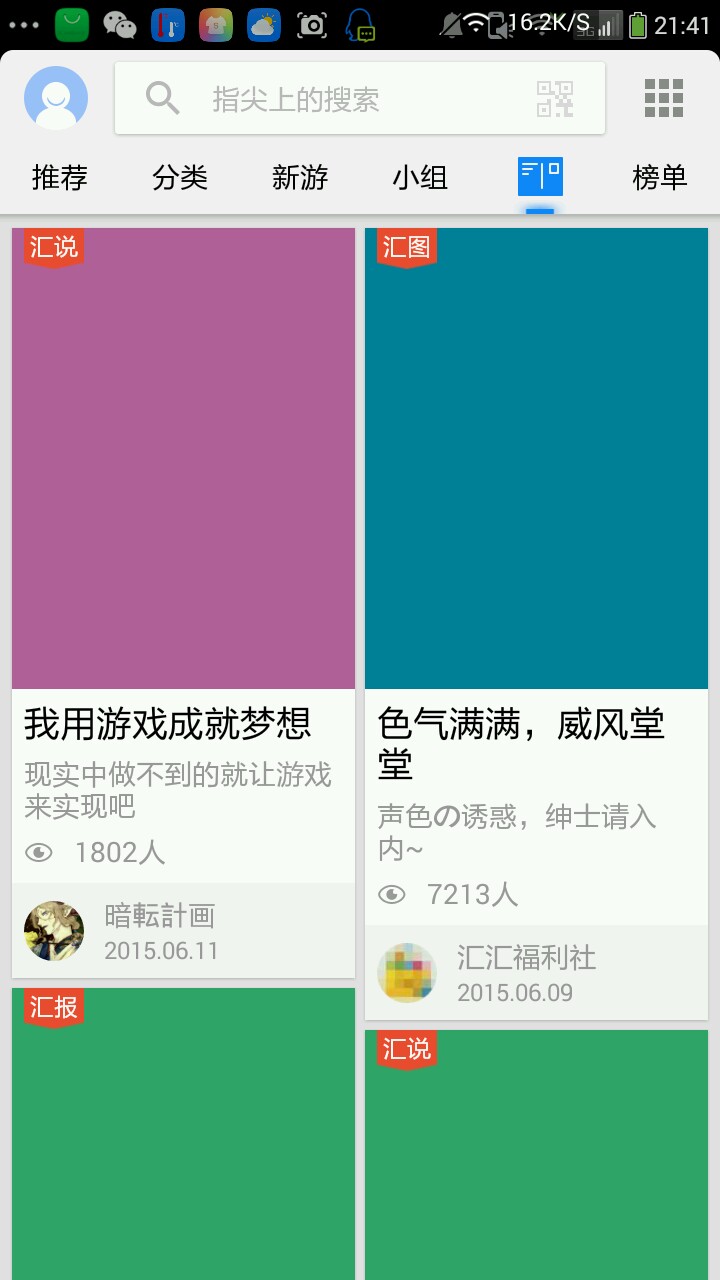Select the 小组 tab
Image resolution: width=720 pixels, height=1280 pixels.
tap(420, 178)
